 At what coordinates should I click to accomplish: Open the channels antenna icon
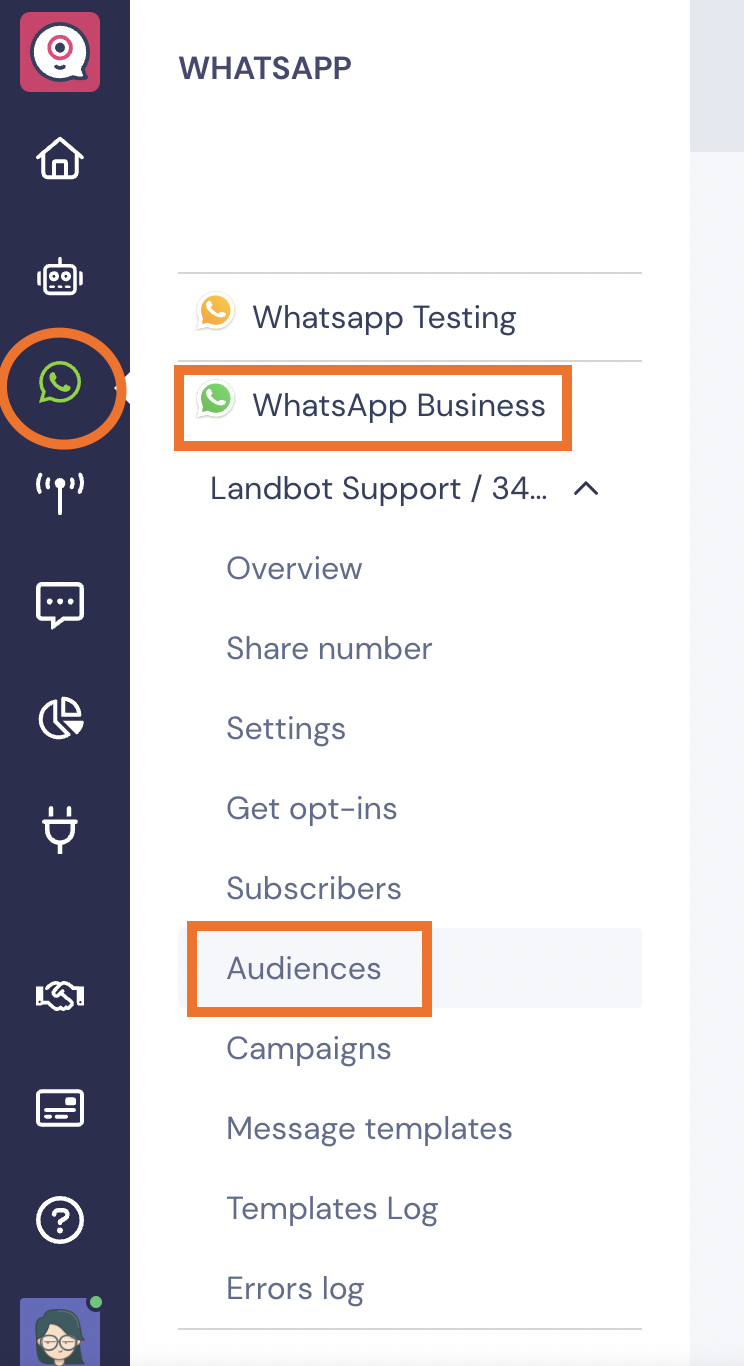(x=60, y=493)
